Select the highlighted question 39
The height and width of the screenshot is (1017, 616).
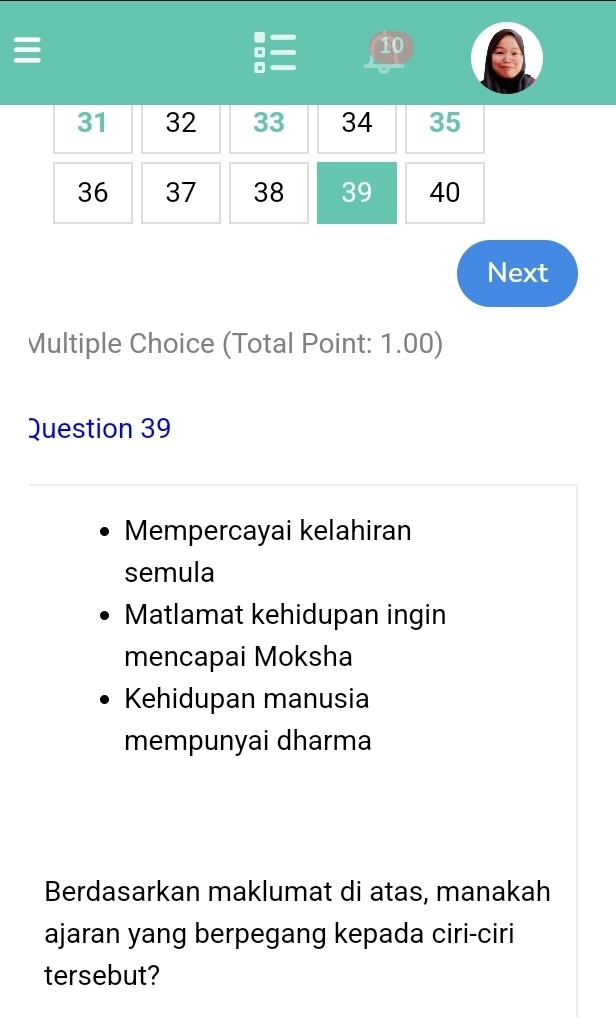357,192
